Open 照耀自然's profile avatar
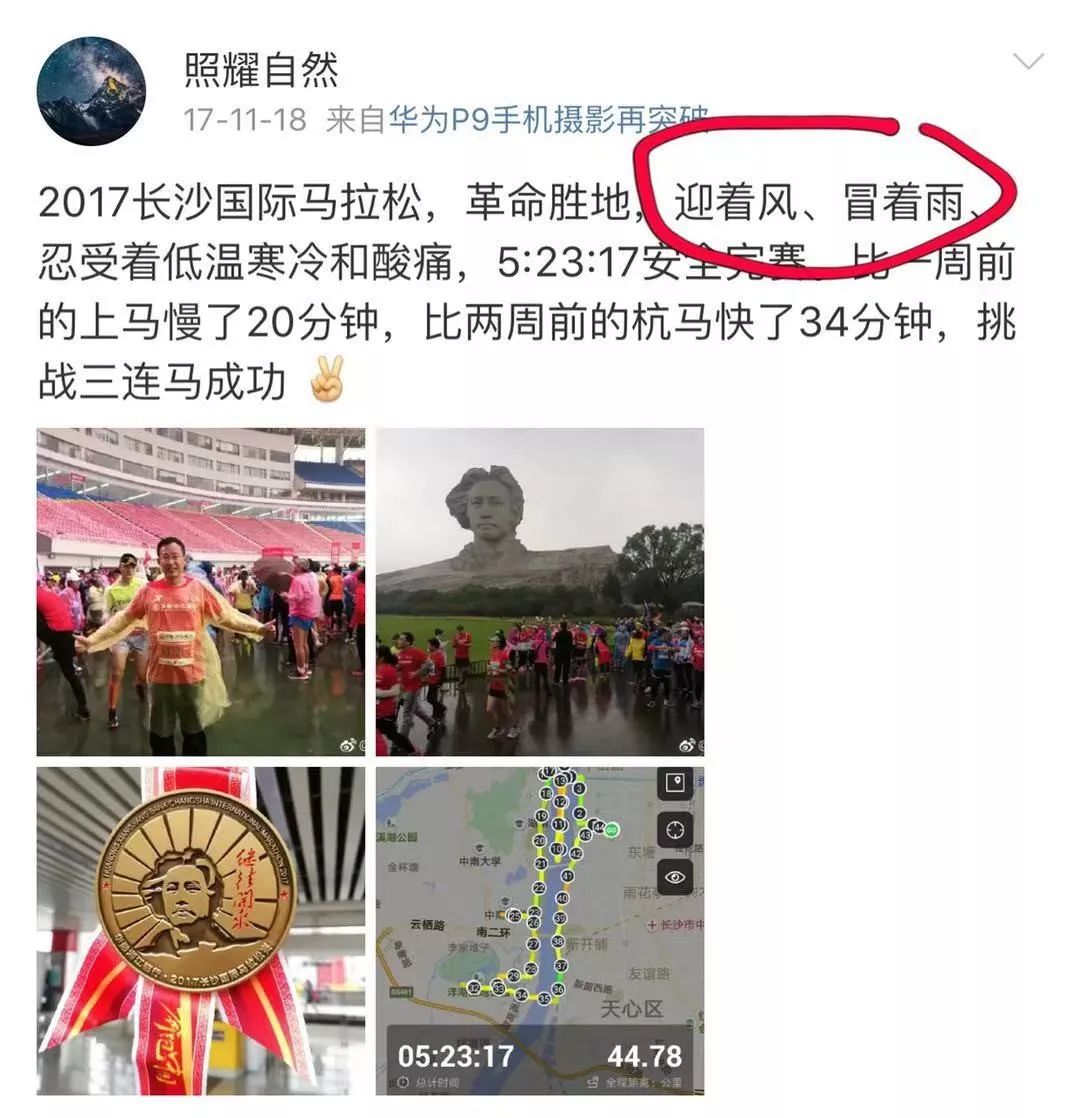The width and height of the screenshot is (1080, 1118). [91, 91]
